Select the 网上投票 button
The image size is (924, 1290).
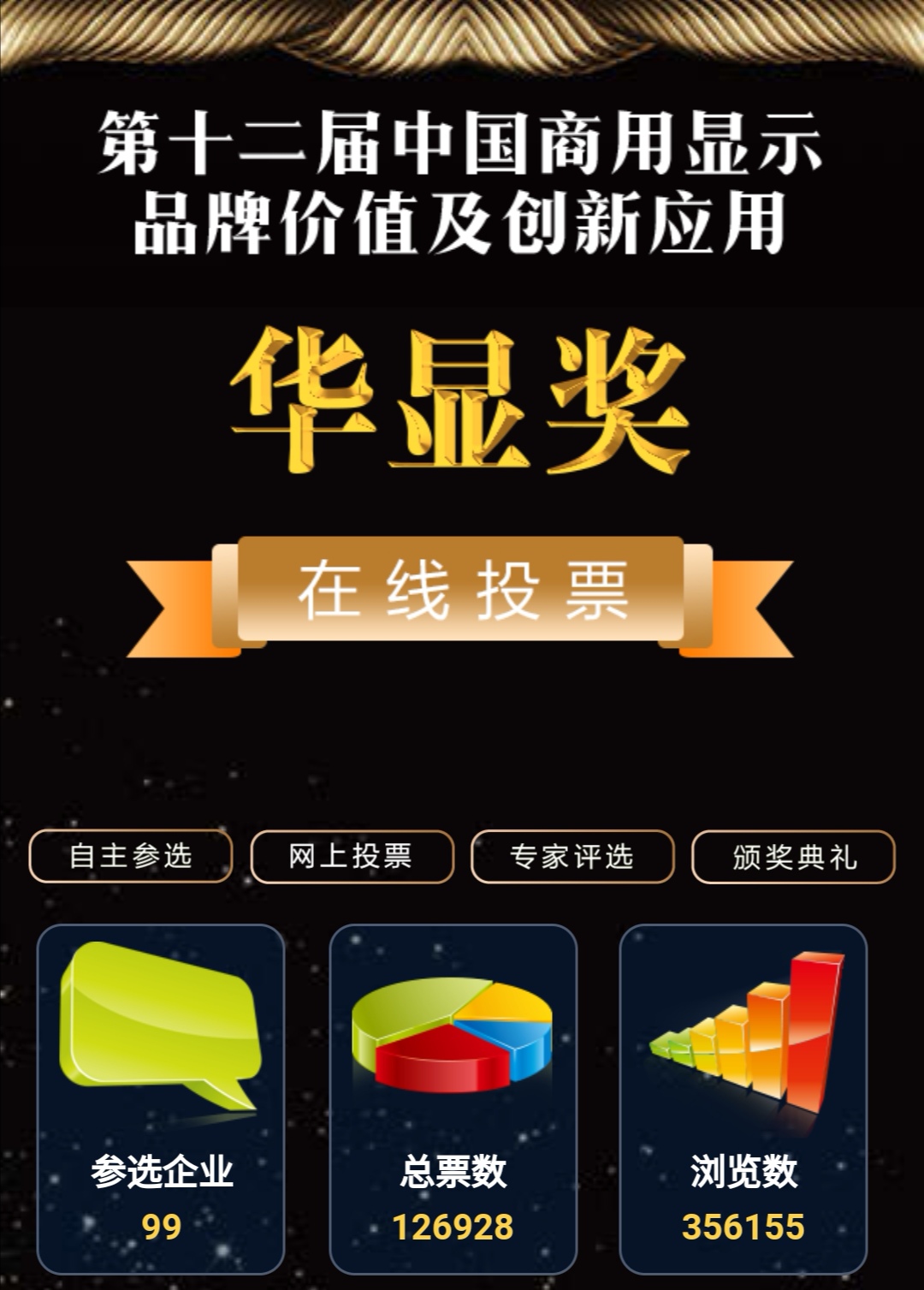point(352,856)
